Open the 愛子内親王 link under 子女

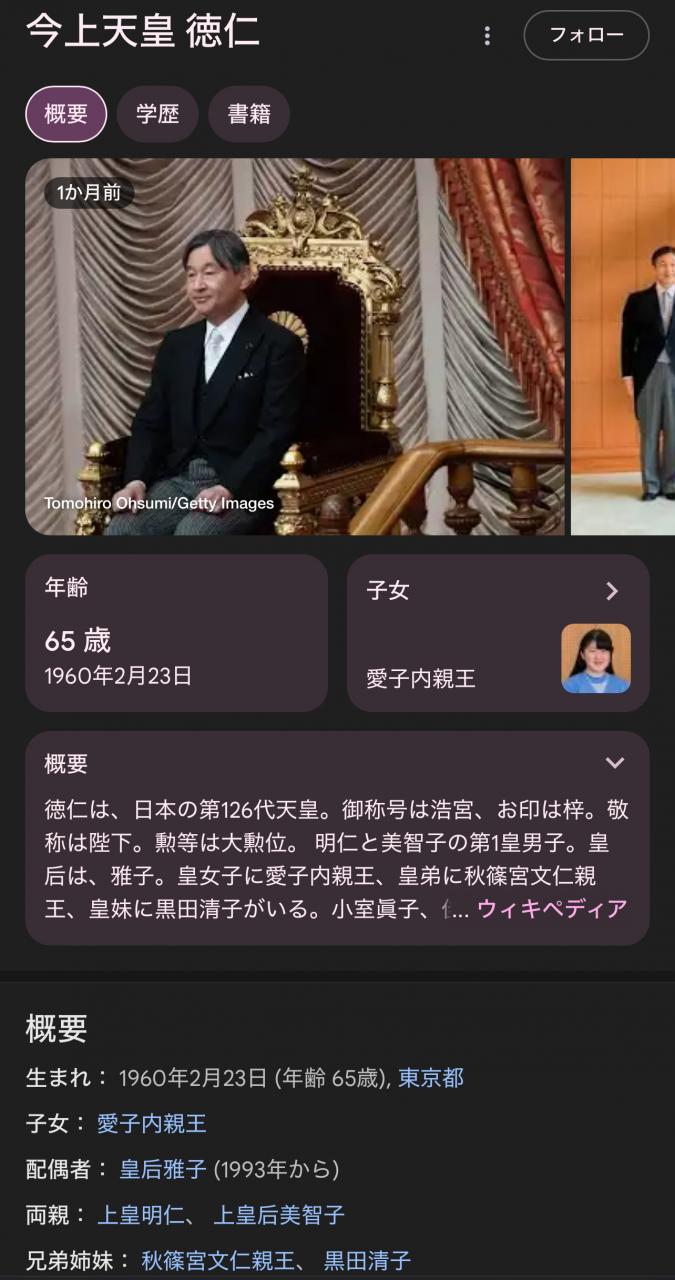click(x=152, y=1123)
